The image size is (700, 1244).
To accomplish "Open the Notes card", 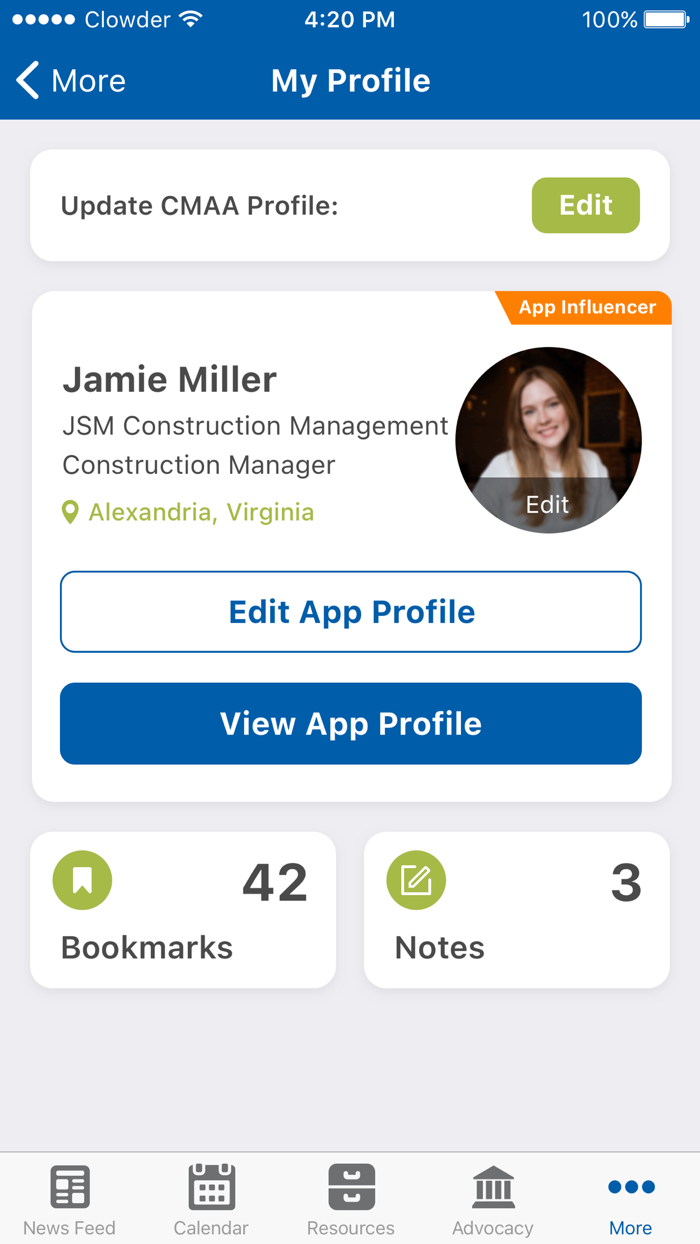I will tap(517, 910).
